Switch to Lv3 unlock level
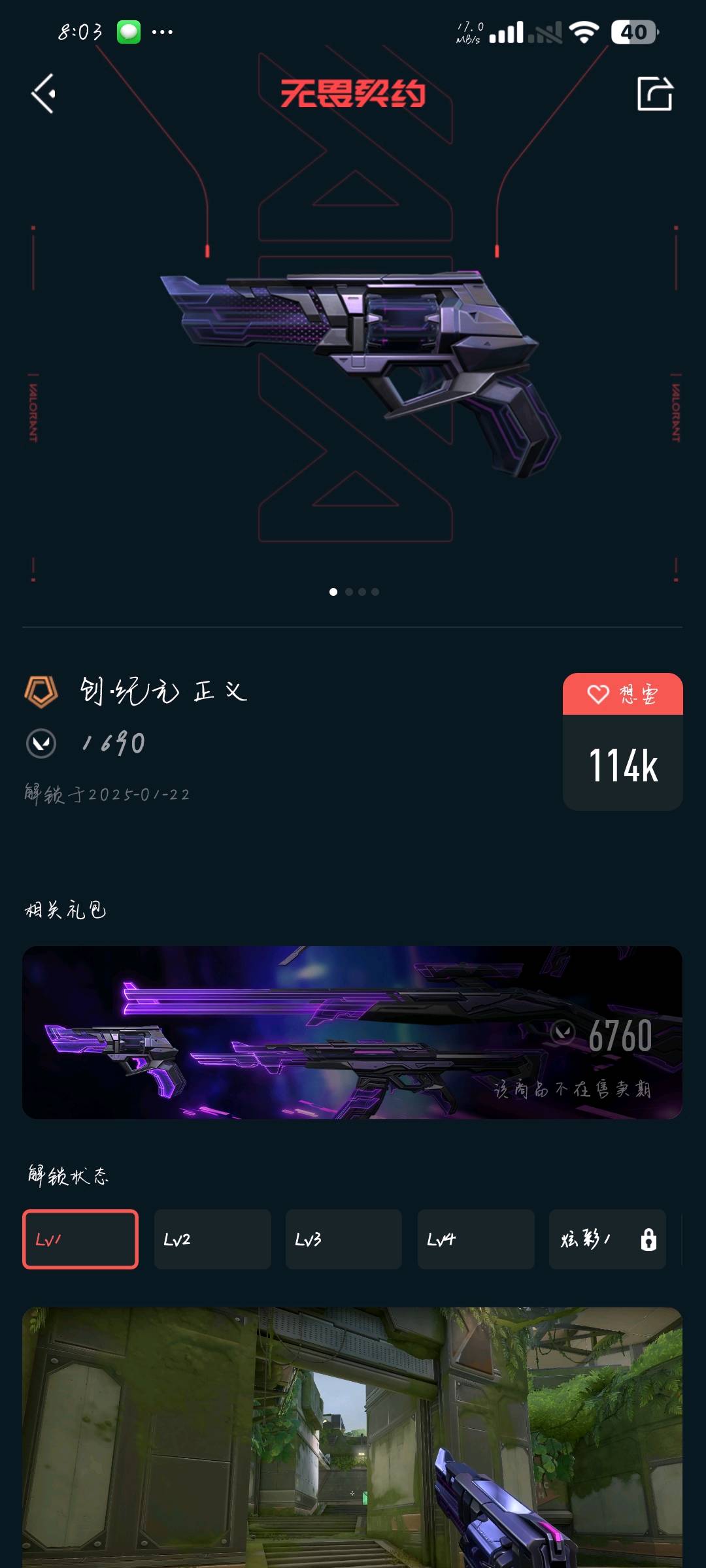Viewport: 706px width, 1568px height. pyautogui.click(x=344, y=1239)
